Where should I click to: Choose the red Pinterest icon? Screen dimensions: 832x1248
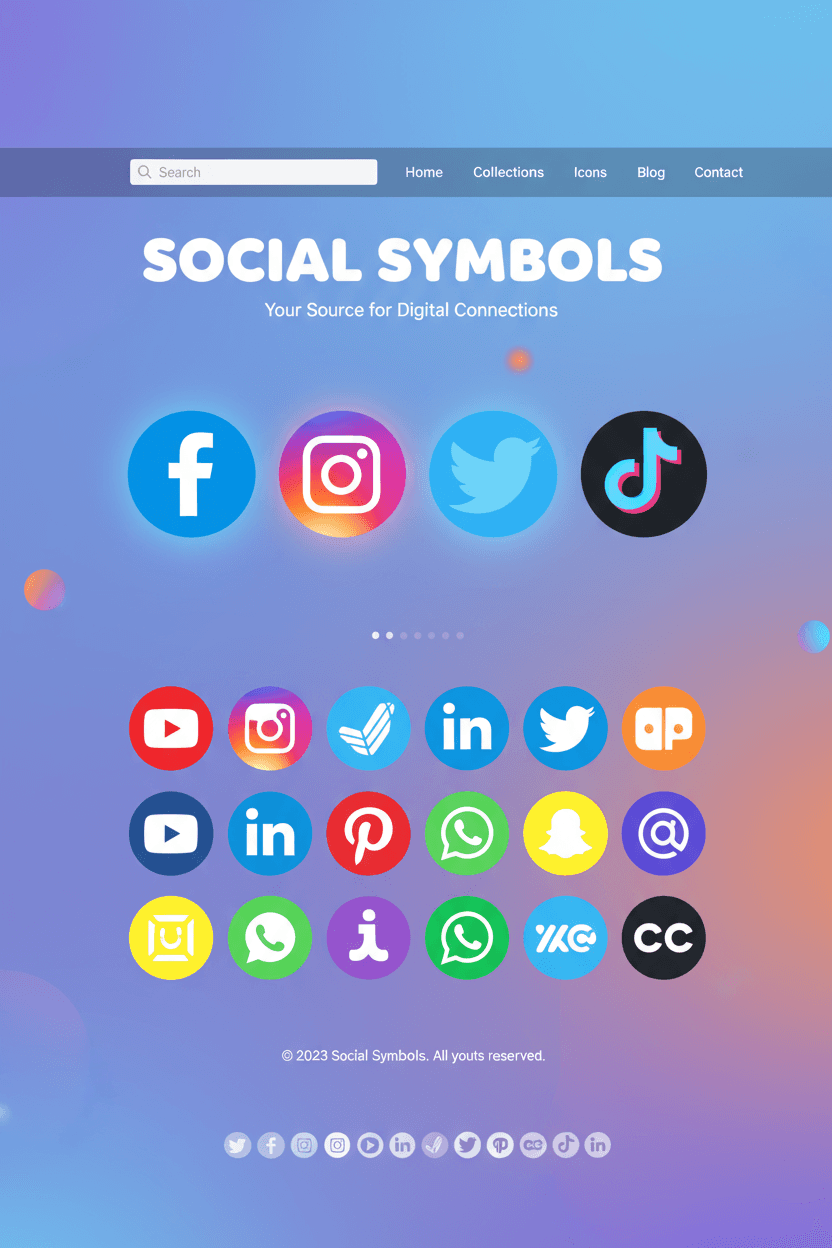tap(368, 833)
